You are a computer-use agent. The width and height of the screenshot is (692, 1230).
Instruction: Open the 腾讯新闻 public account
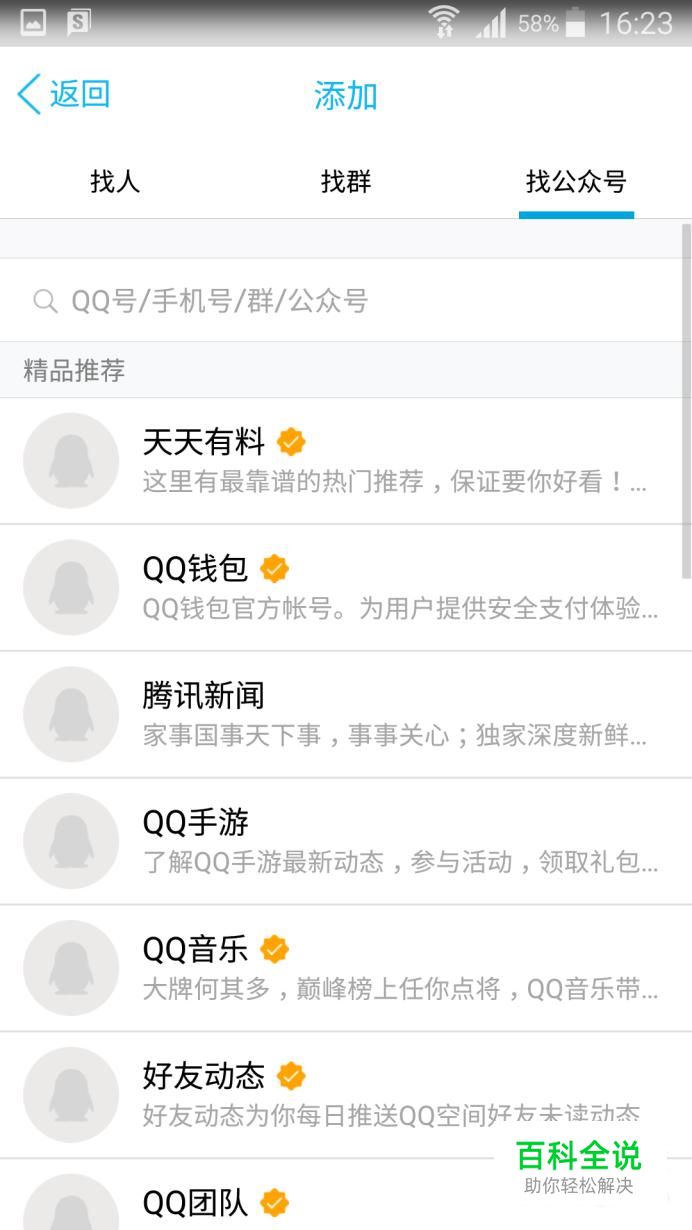[x=340, y=715]
